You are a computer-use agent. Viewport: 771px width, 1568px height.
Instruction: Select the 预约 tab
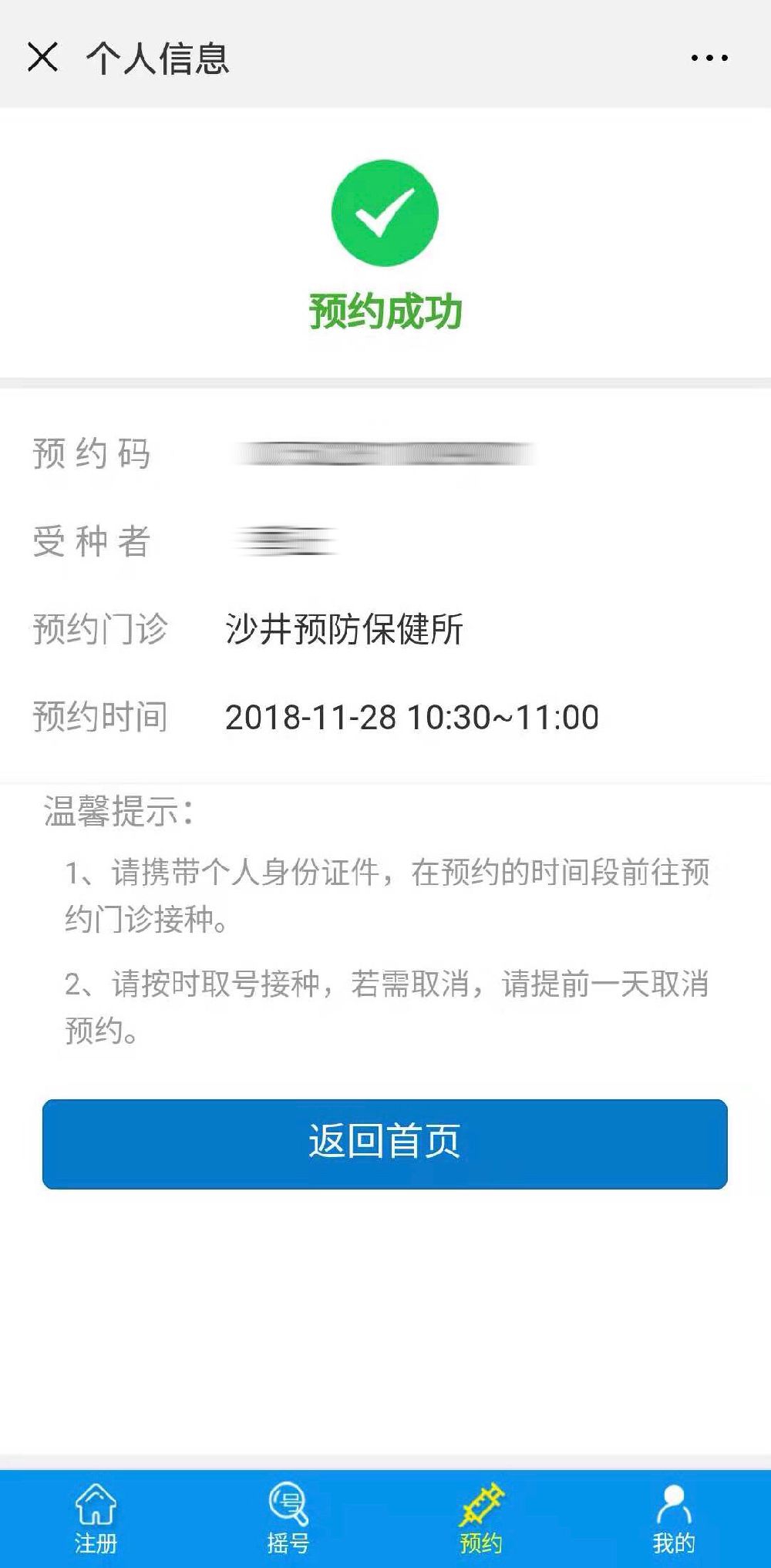[x=481, y=1518]
